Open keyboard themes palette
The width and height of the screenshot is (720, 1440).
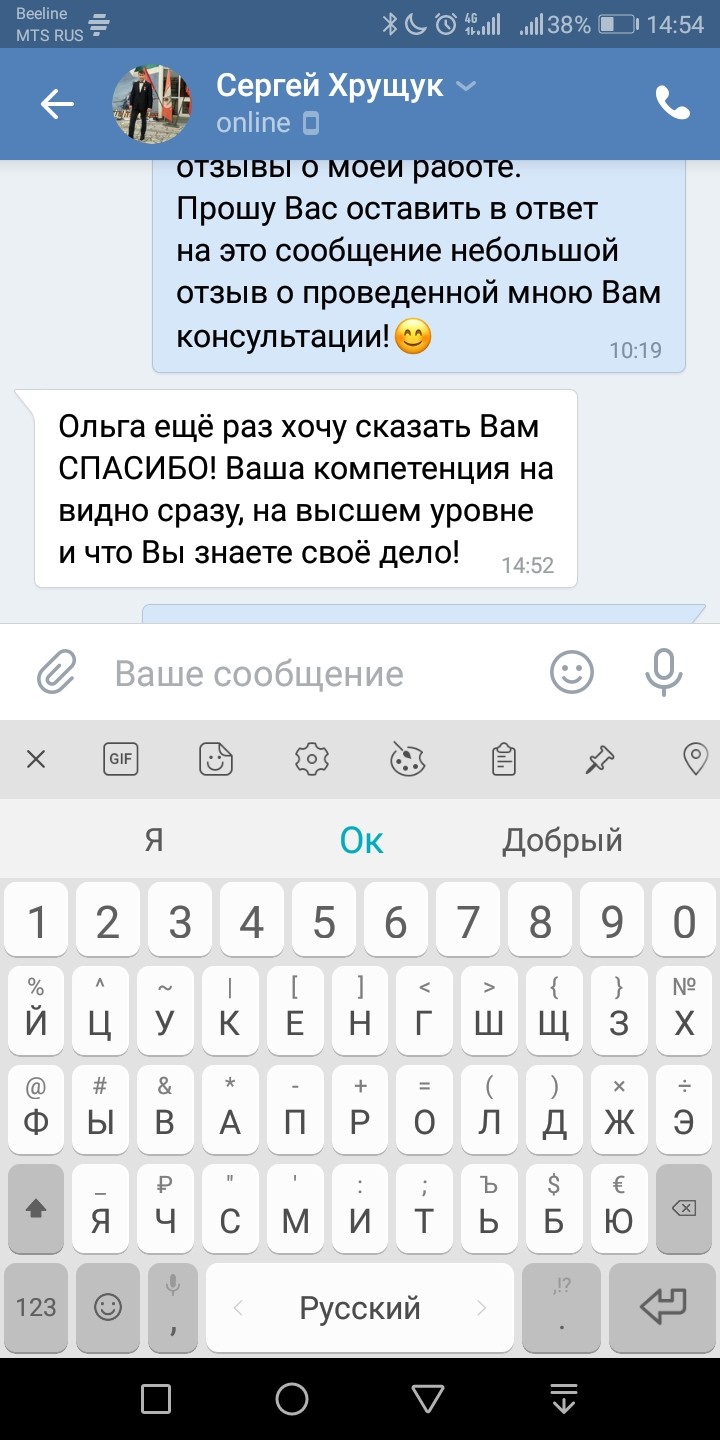pyautogui.click(x=408, y=760)
